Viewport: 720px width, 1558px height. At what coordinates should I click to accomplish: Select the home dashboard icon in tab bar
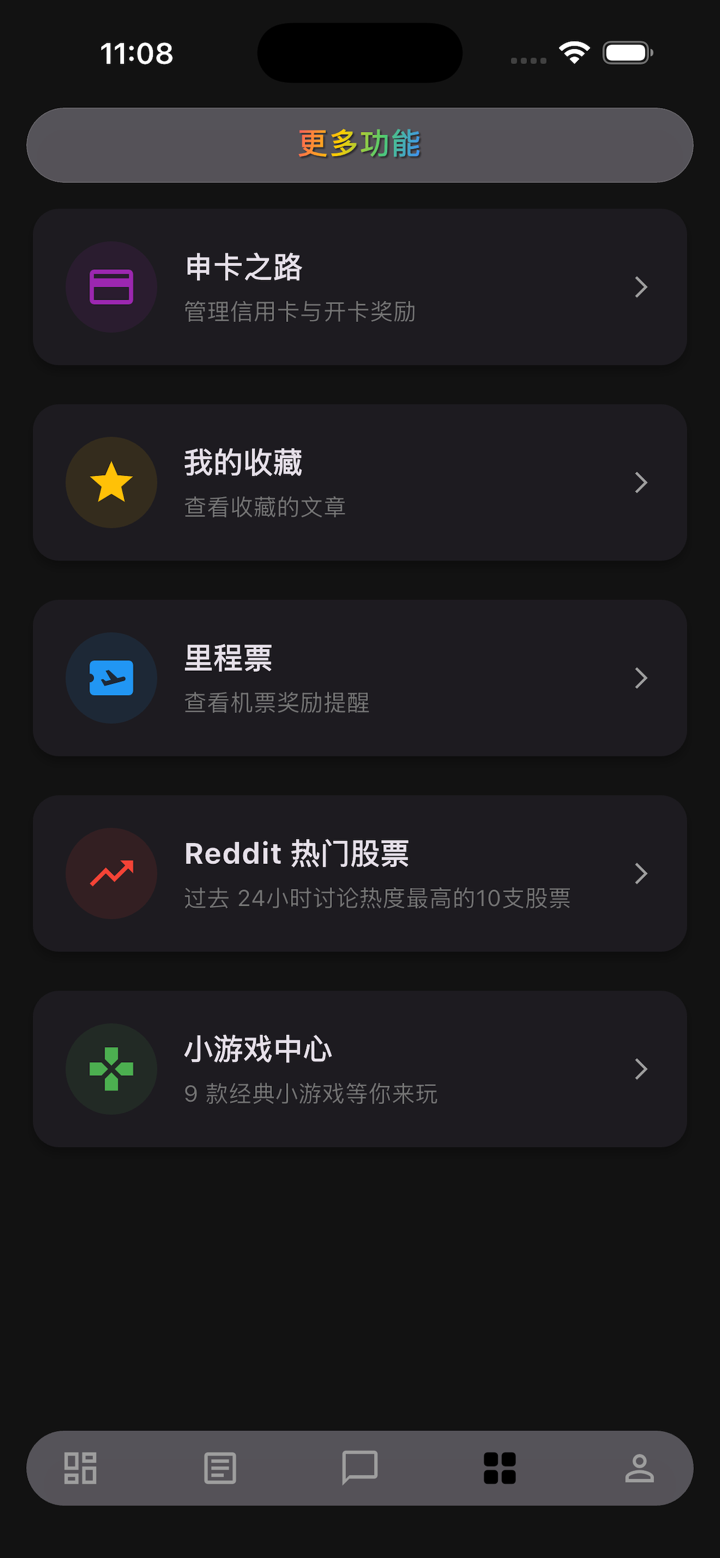coord(80,1468)
